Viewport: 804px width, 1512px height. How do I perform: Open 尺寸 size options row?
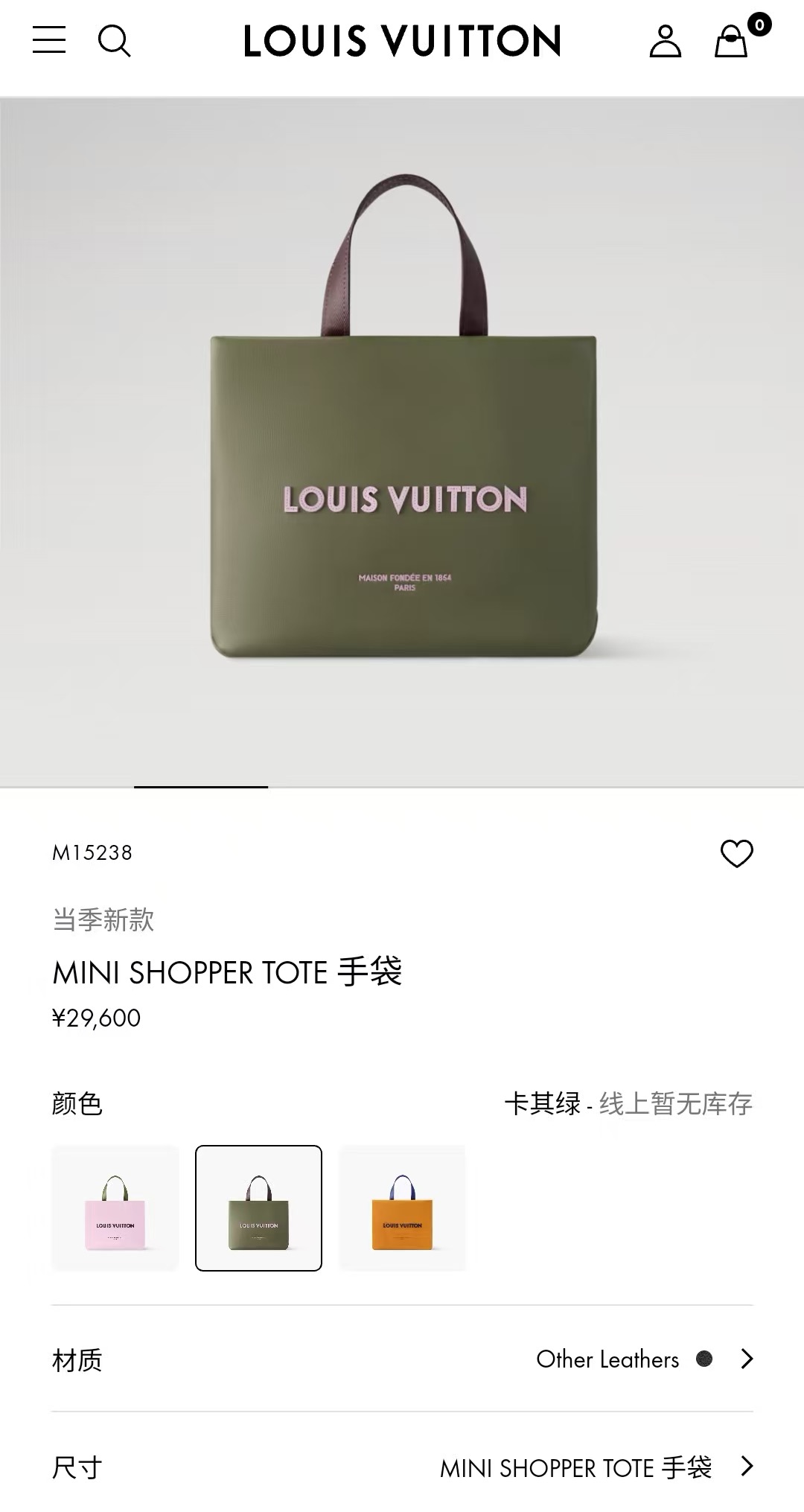[x=402, y=1467]
